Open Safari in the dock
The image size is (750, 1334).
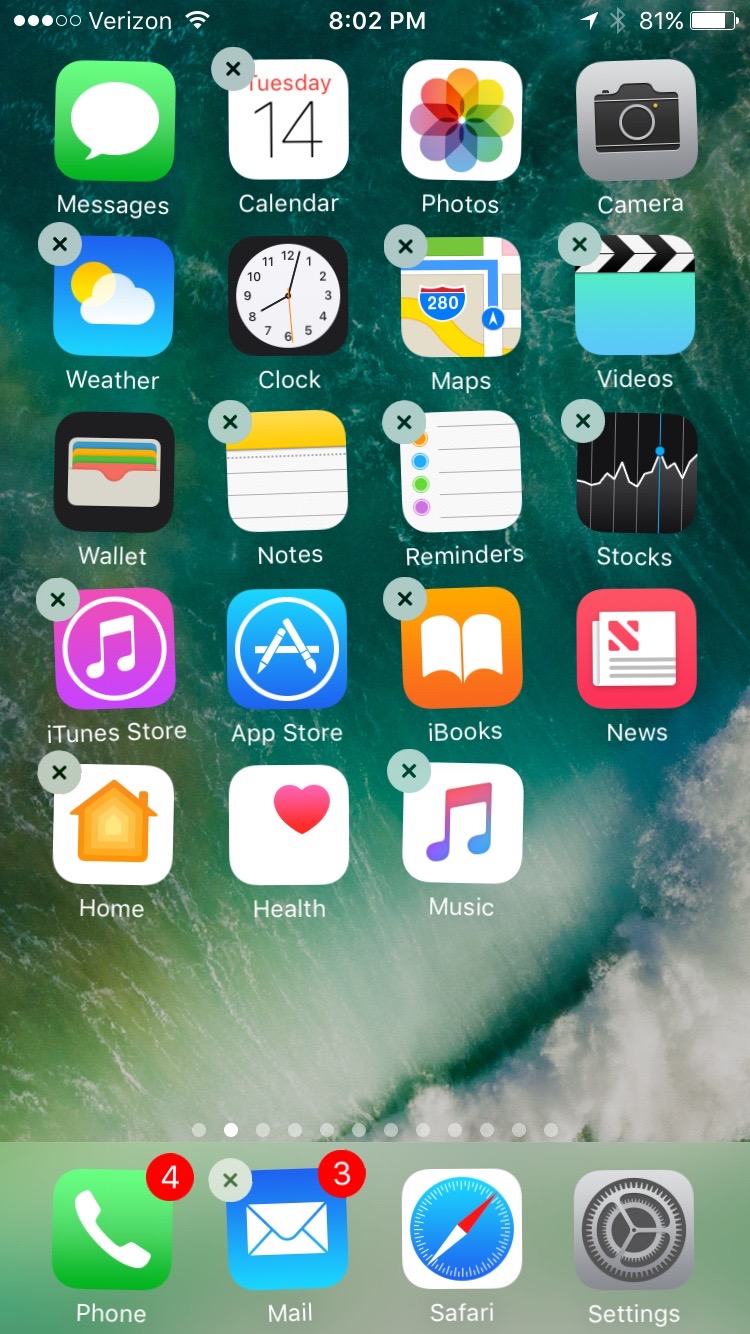(x=461, y=1229)
